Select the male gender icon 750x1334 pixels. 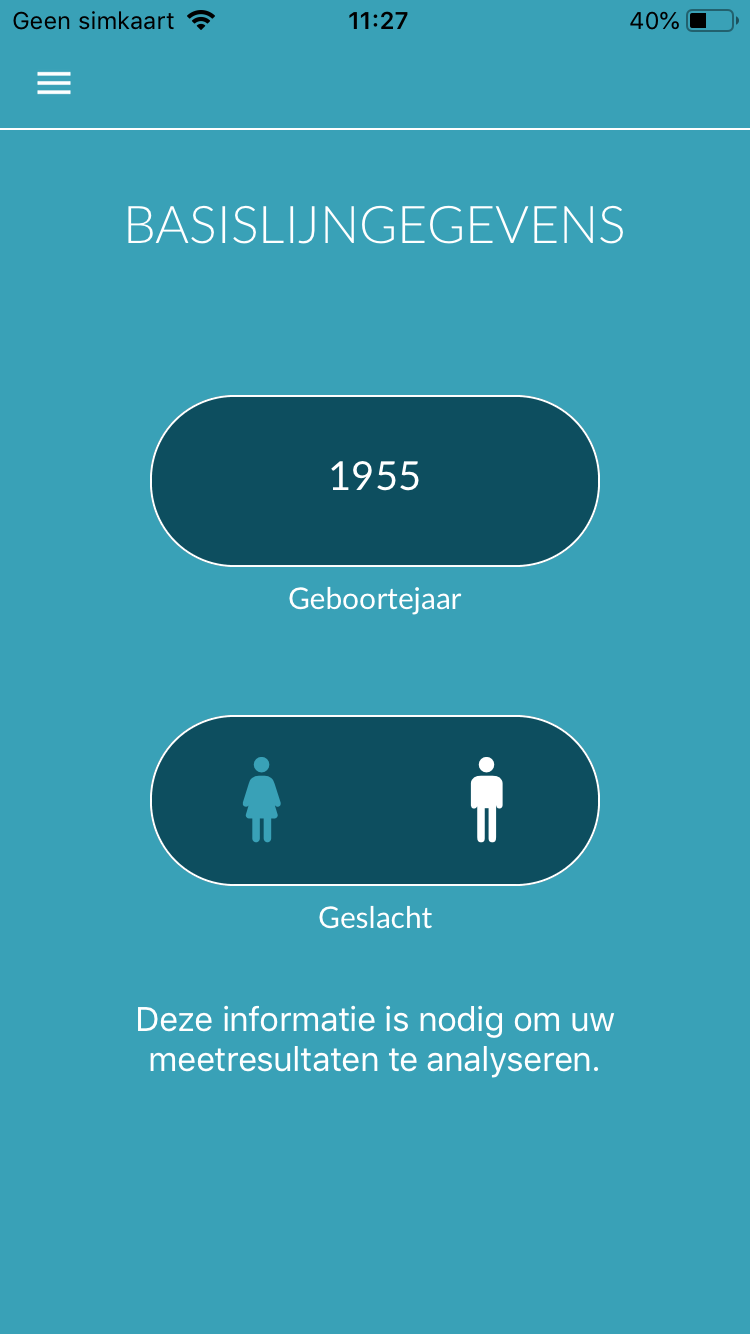click(x=486, y=799)
